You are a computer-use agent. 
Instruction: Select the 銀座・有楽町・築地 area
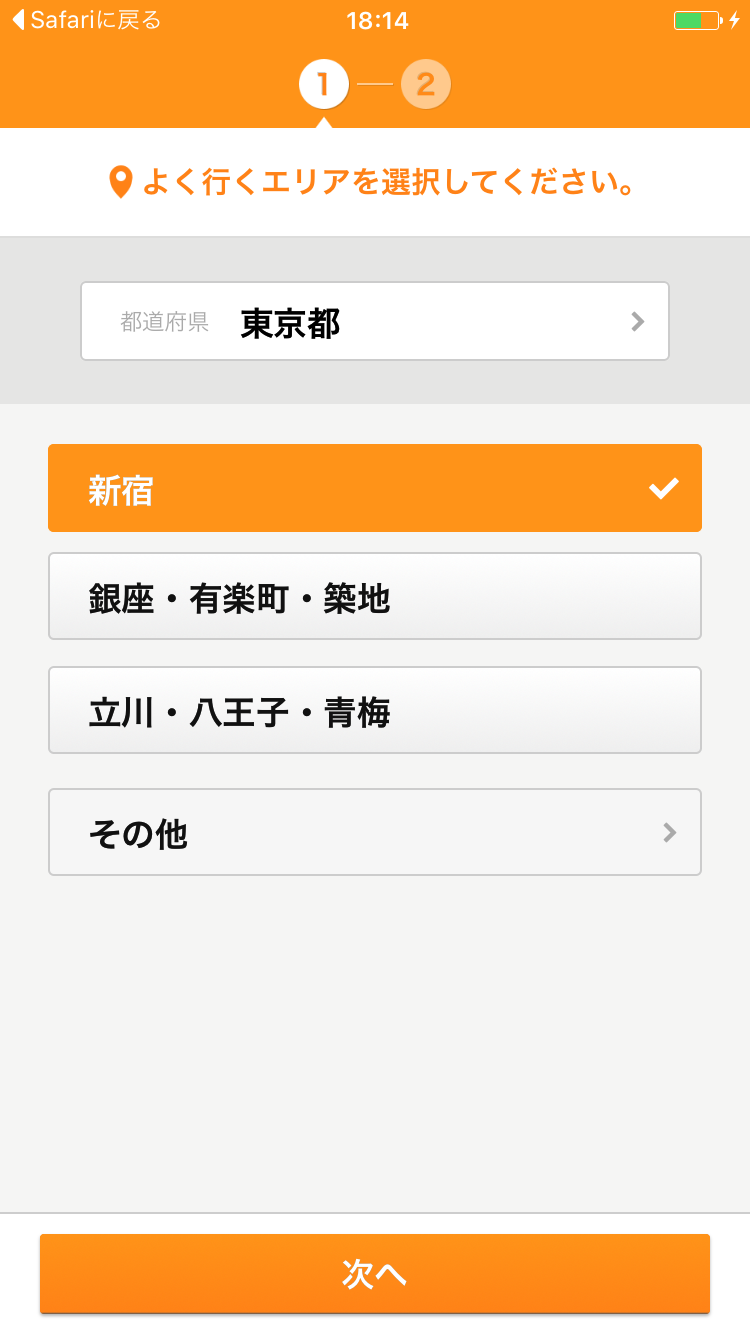click(x=375, y=596)
